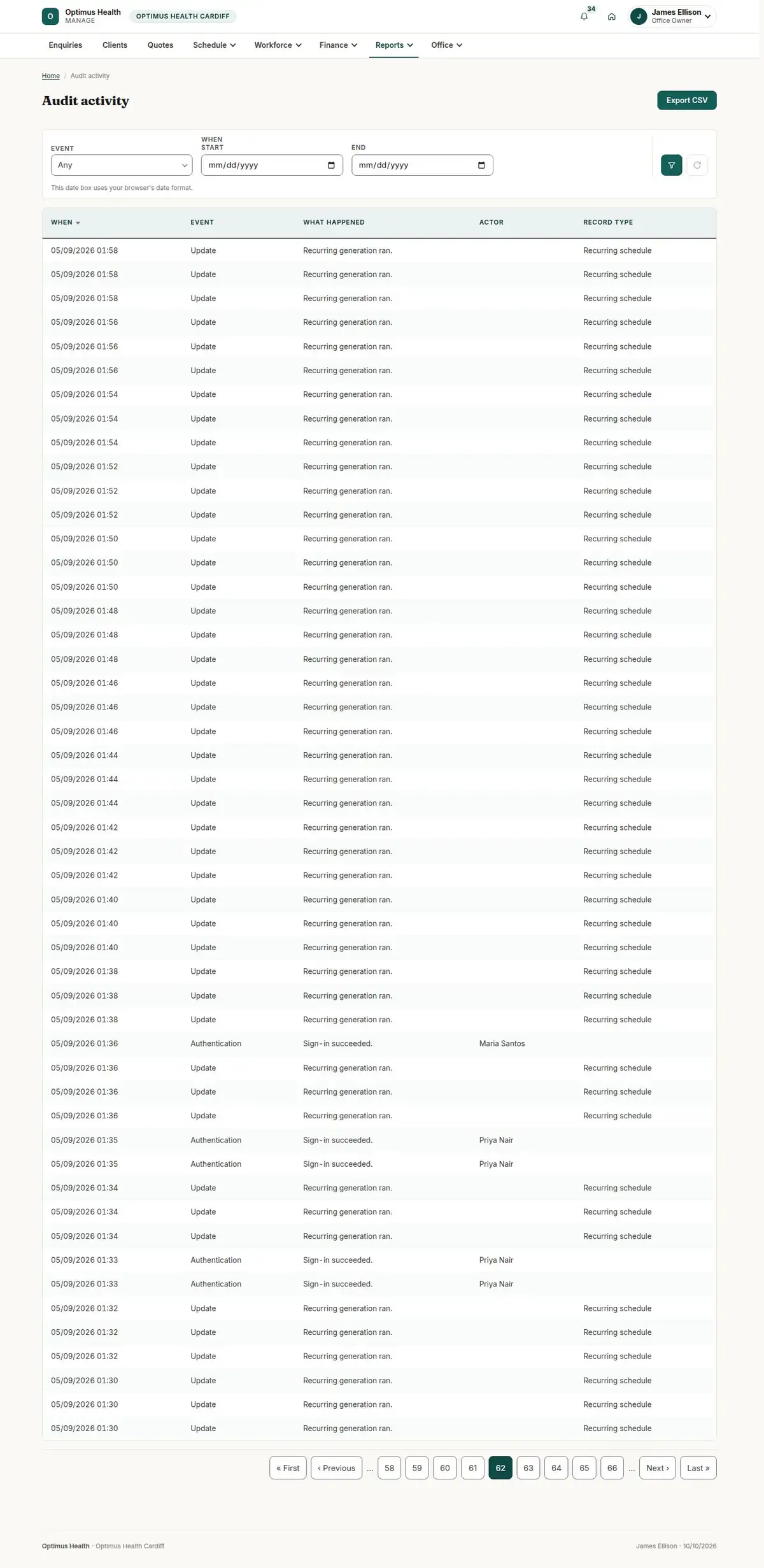This screenshot has height=1568, width=764.
Task: Apply filters with the funnel button
Action: (672, 165)
